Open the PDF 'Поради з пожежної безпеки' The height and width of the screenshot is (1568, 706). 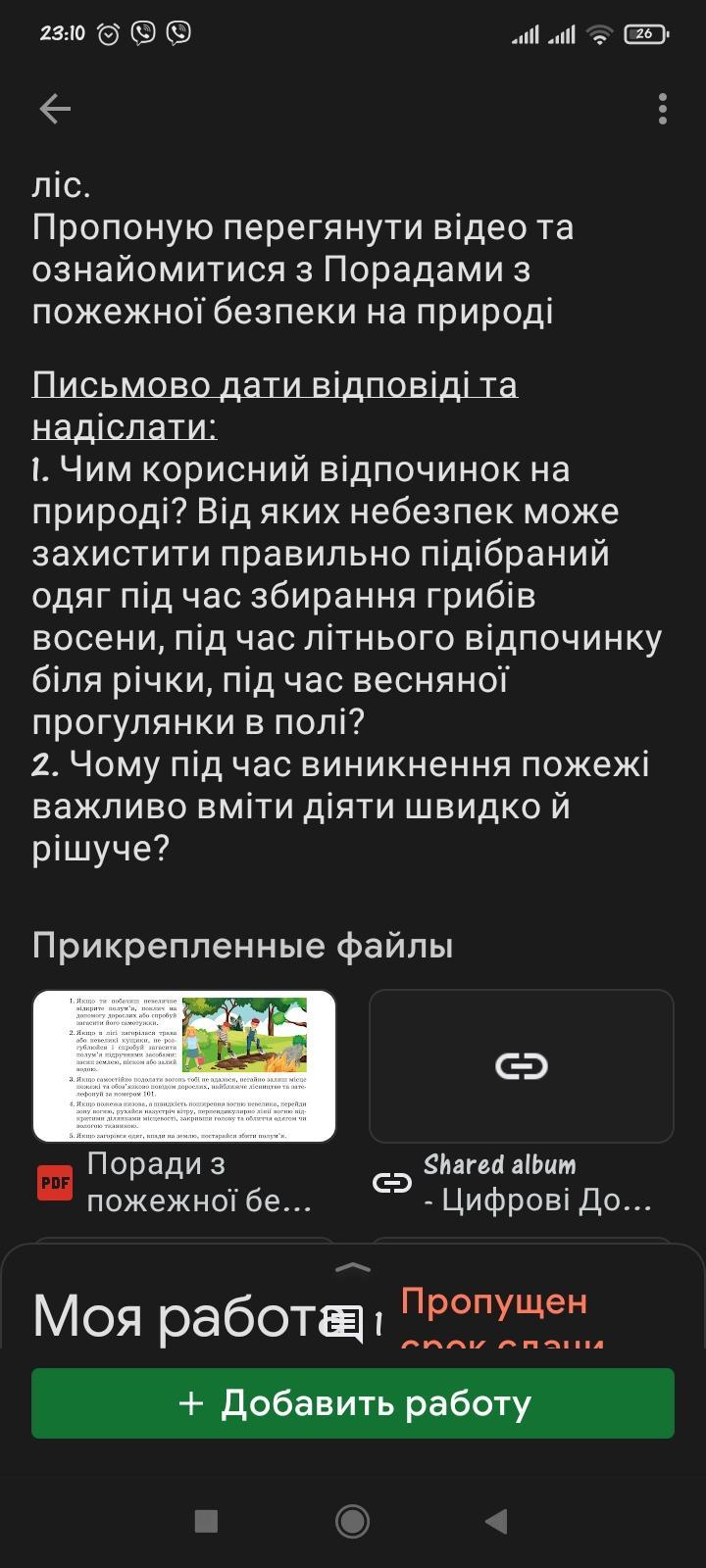[184, 1103]
